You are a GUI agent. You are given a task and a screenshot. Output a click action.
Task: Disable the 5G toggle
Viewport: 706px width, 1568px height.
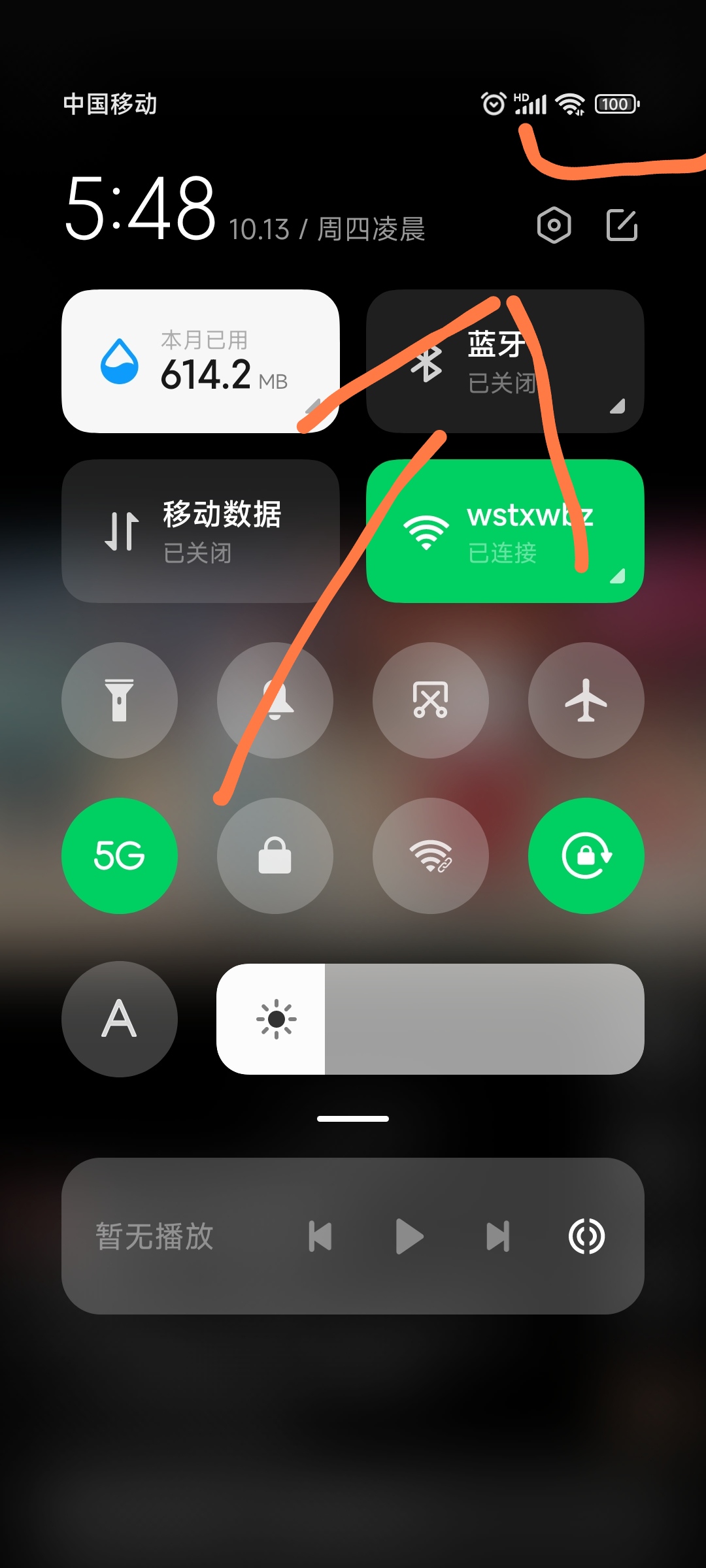coord(120,856)
